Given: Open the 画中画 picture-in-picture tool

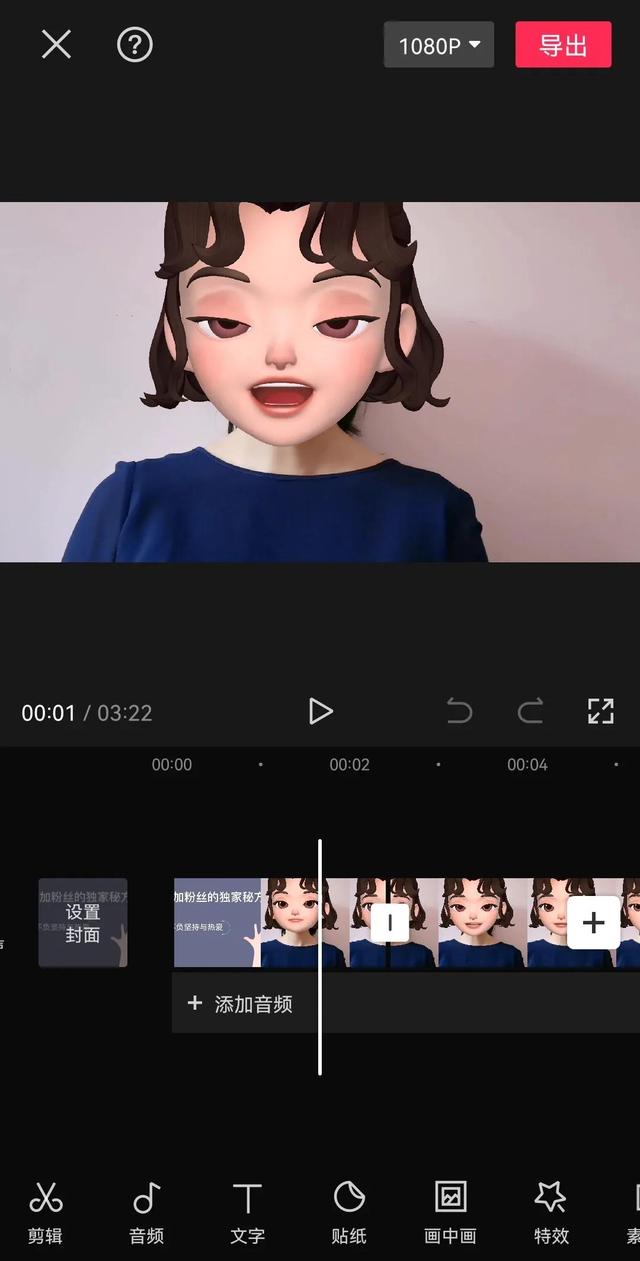Looking at the screenshot, I should coord(450,1212).
